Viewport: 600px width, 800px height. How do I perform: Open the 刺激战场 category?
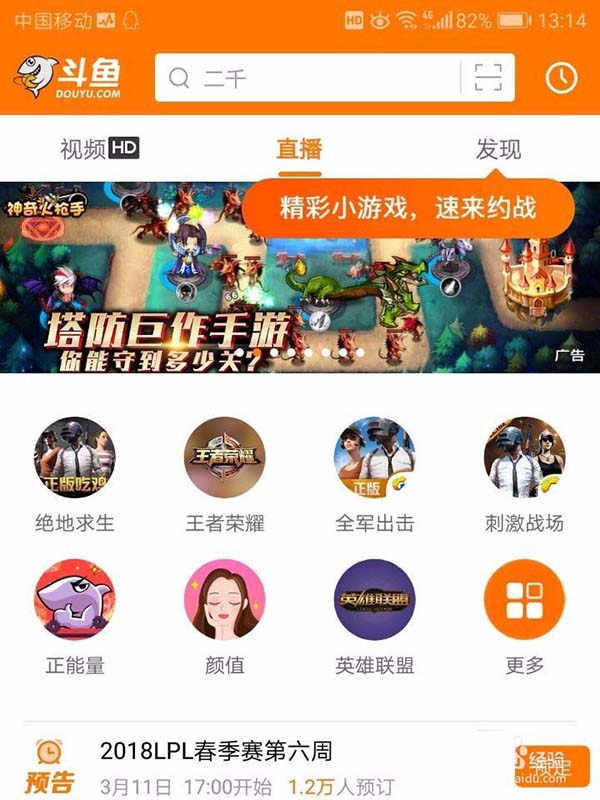(x=524, y=458)
